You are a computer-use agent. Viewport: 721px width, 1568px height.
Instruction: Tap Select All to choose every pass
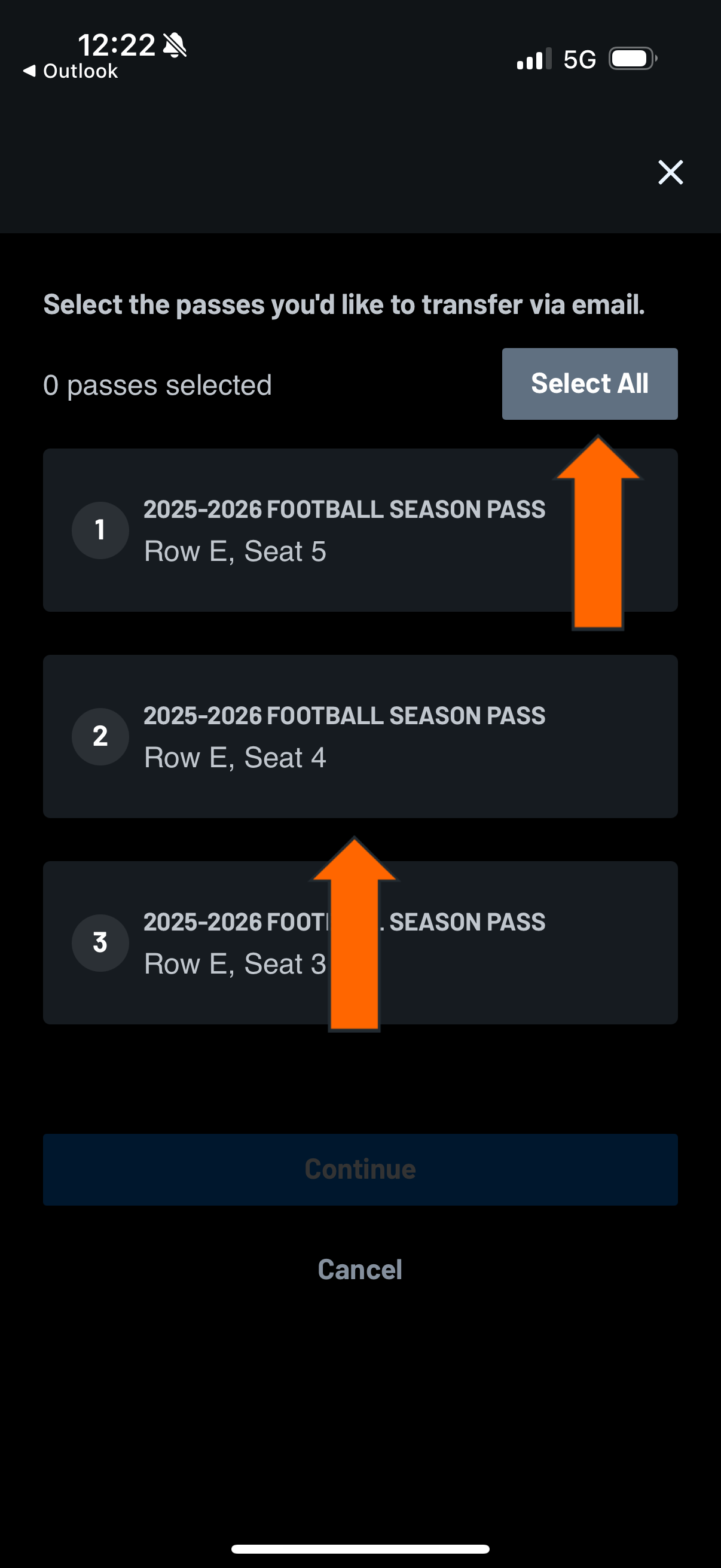point(589,383)
